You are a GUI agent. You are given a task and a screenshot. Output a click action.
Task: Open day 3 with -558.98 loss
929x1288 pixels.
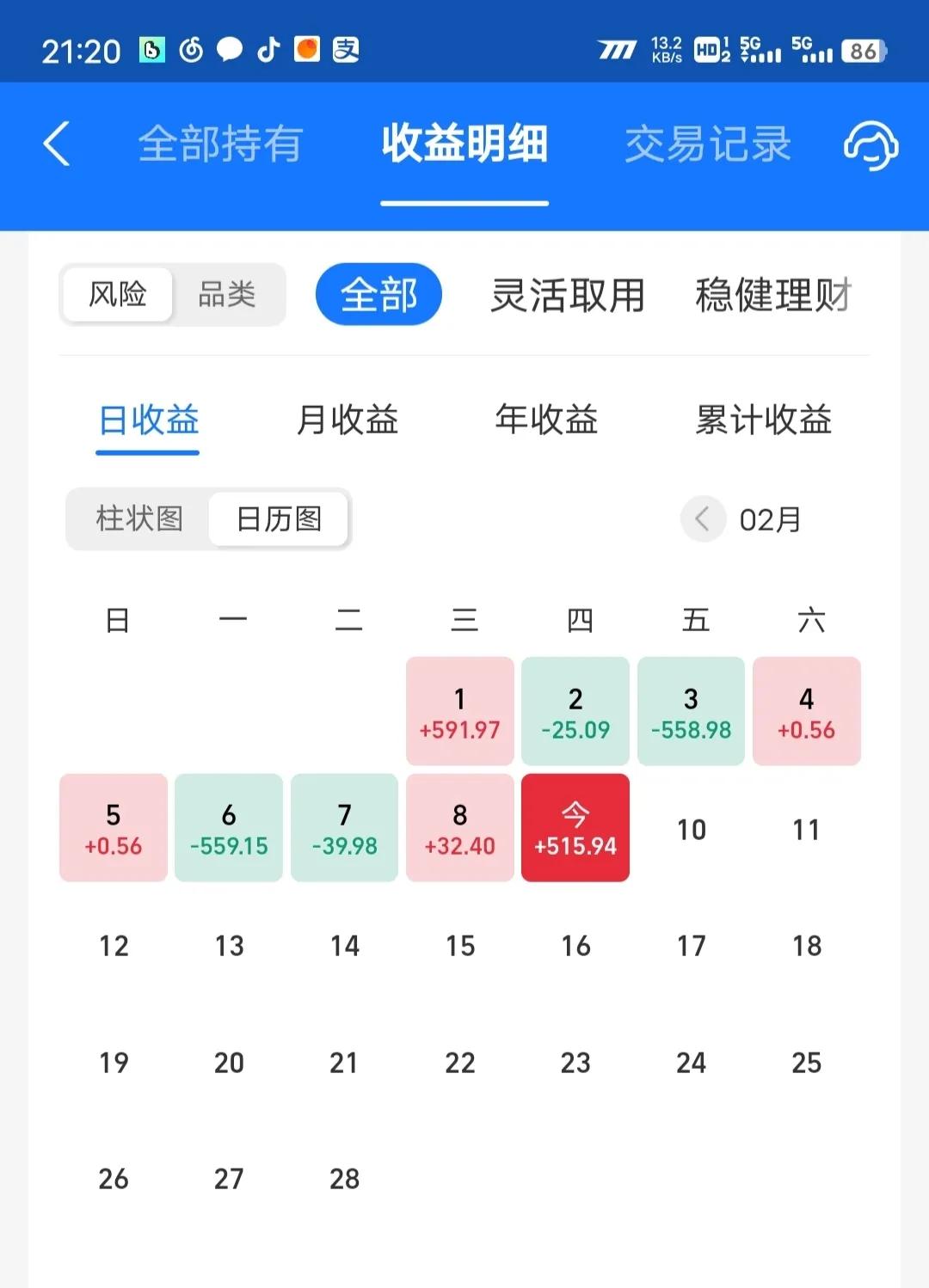tap(691, 712)
